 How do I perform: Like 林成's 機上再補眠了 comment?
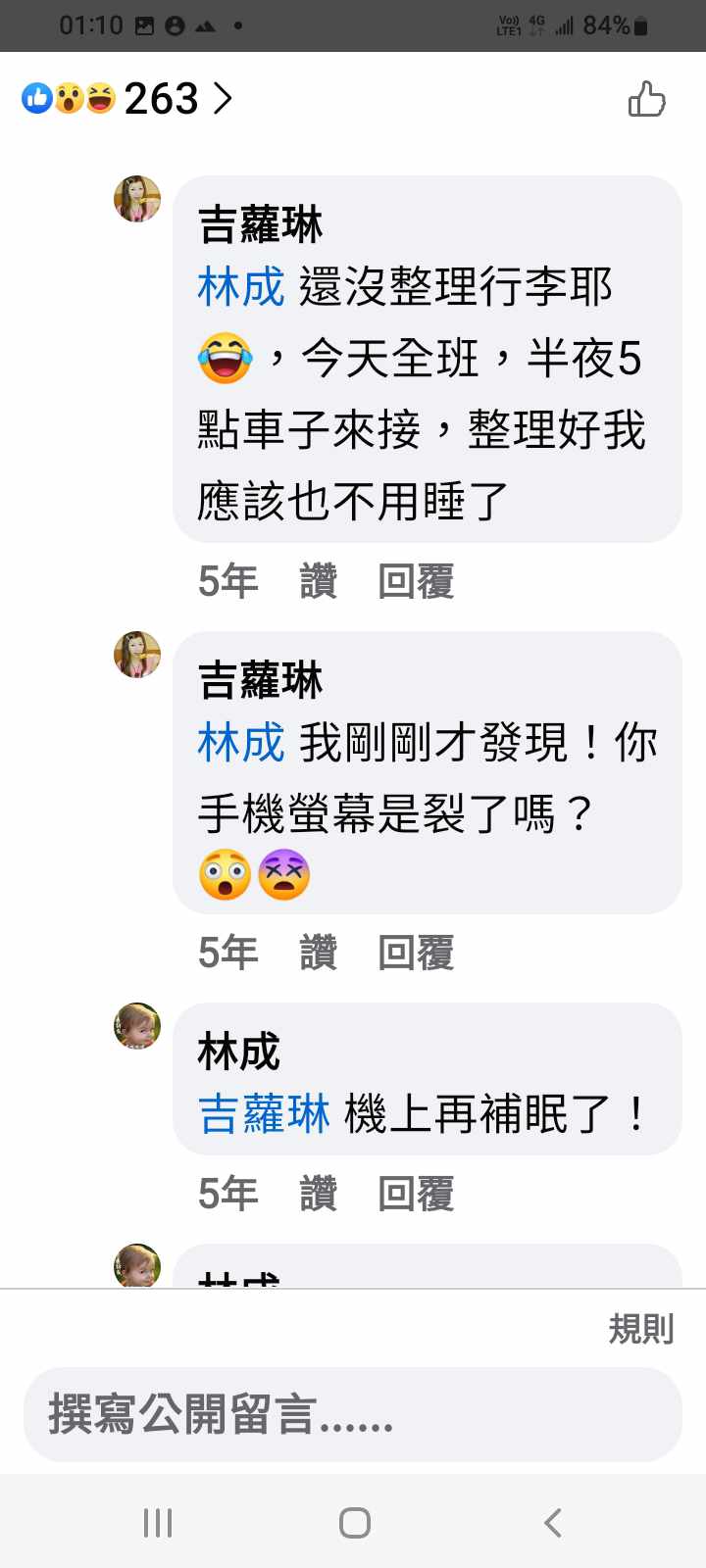click(x=318, y=1193)
